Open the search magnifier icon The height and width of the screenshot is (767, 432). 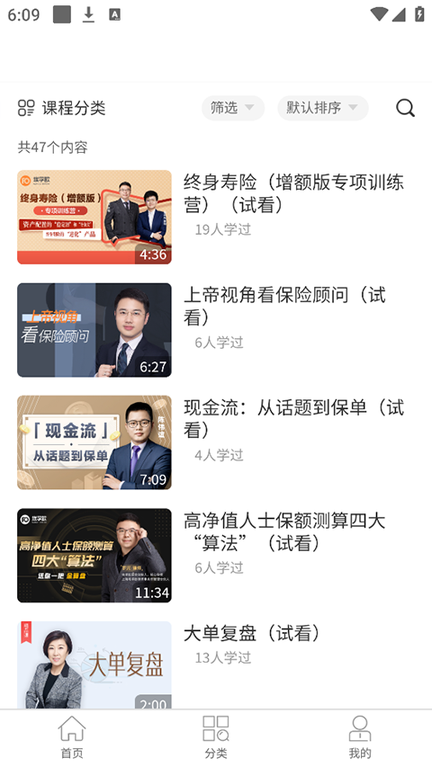405,108
